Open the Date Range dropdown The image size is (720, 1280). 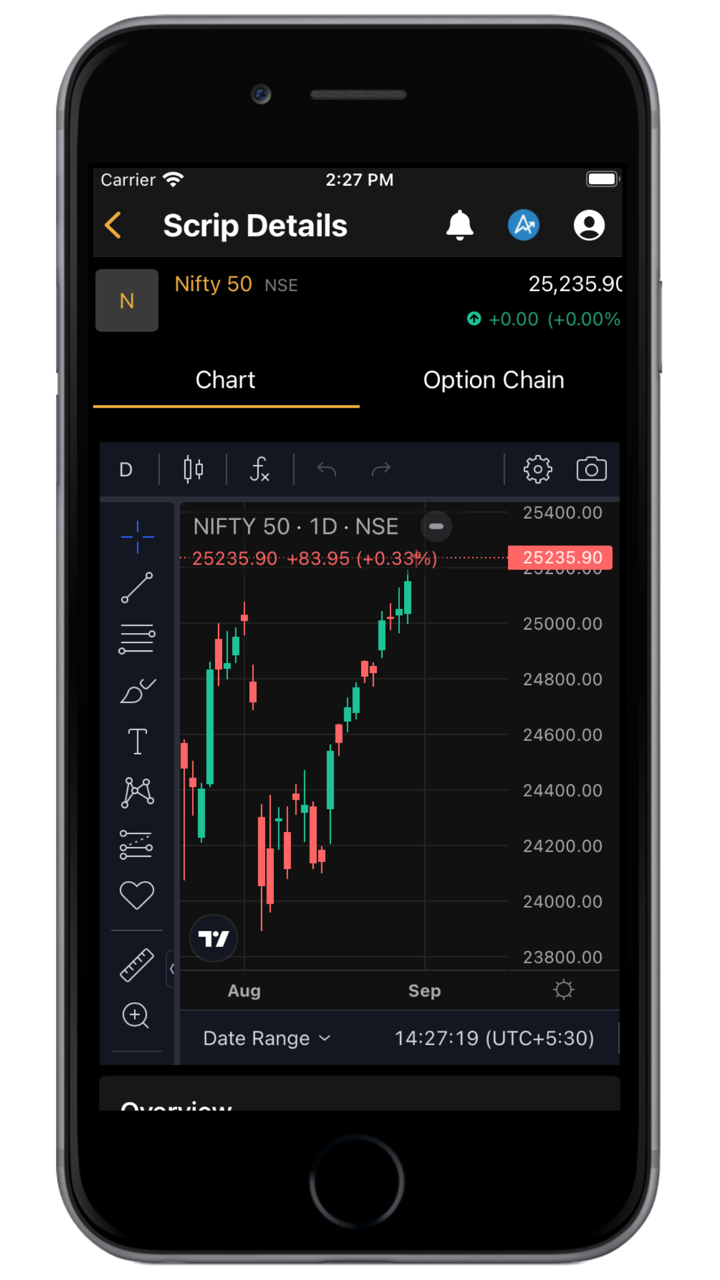(x=266, y=1038)
